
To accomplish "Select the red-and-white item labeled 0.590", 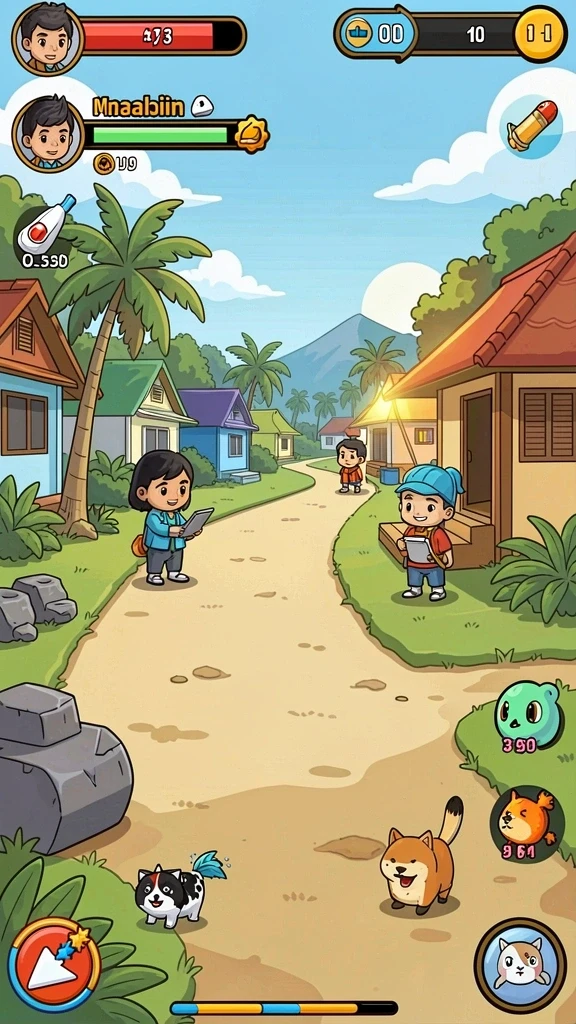I will (44, 234).
